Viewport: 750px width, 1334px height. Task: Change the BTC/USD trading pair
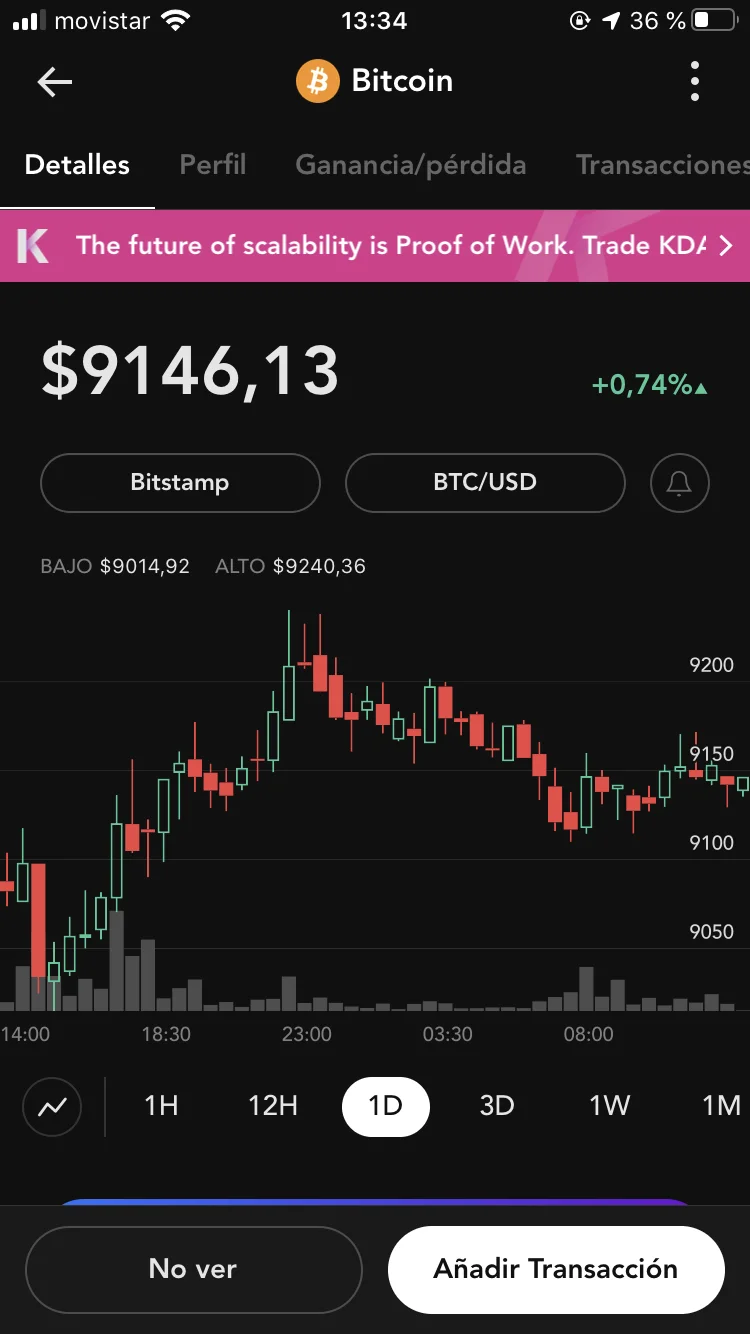coord(485,483)
